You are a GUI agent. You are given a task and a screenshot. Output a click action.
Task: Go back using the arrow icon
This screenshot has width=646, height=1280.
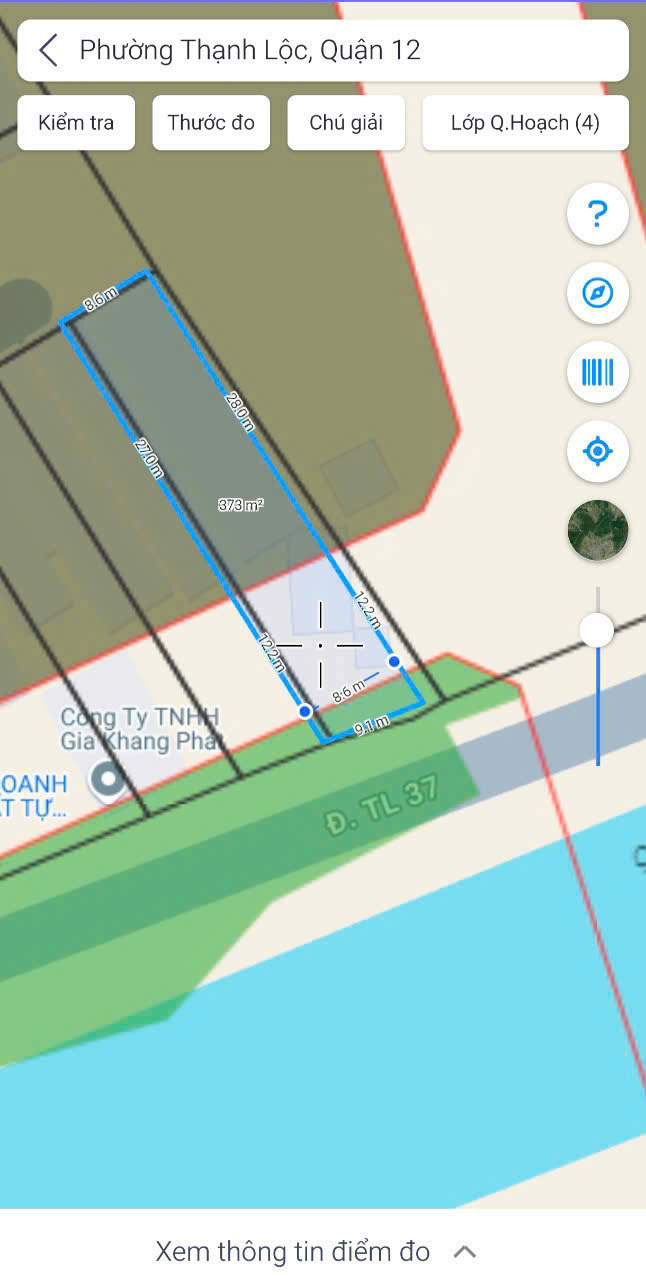click(47, 50)
